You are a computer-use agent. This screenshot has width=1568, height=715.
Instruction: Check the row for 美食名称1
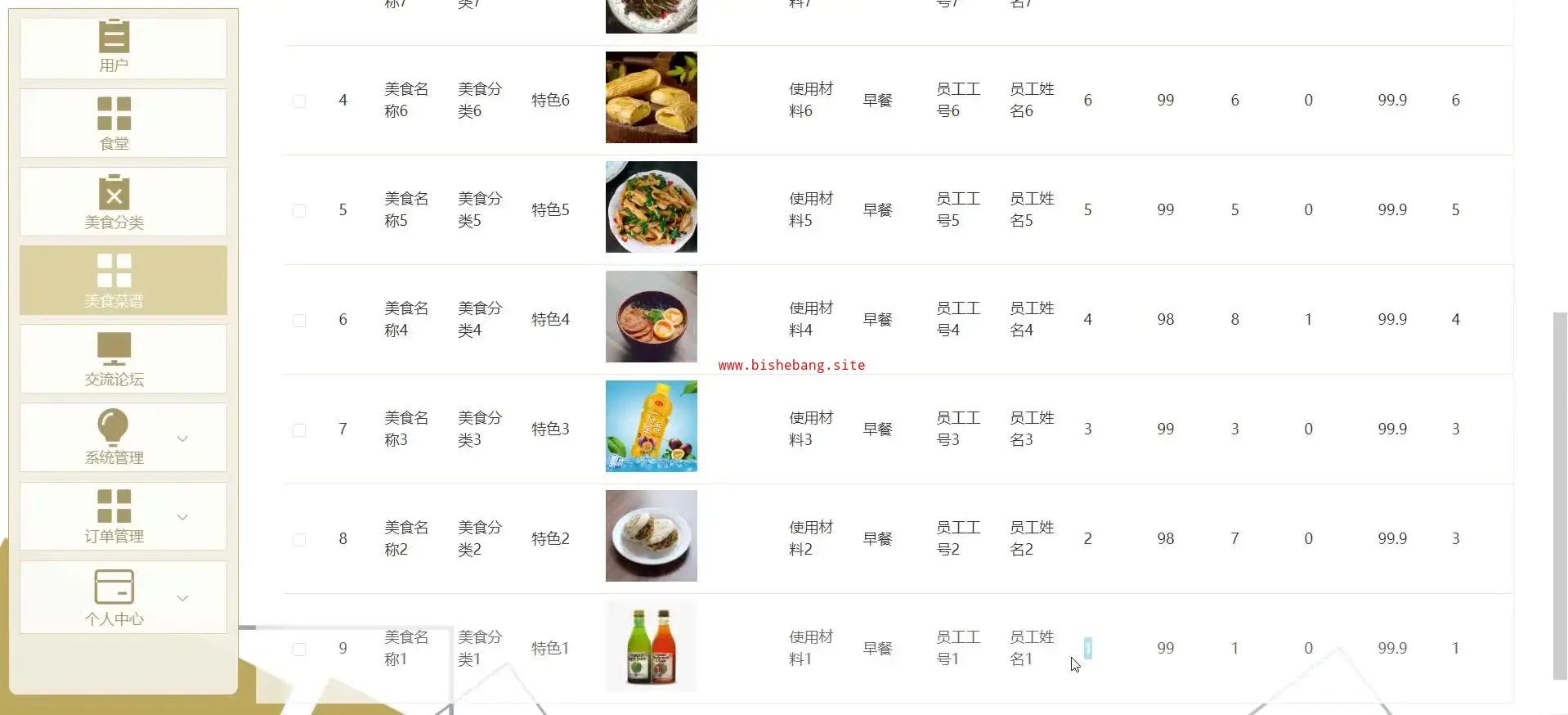(299, 650)
